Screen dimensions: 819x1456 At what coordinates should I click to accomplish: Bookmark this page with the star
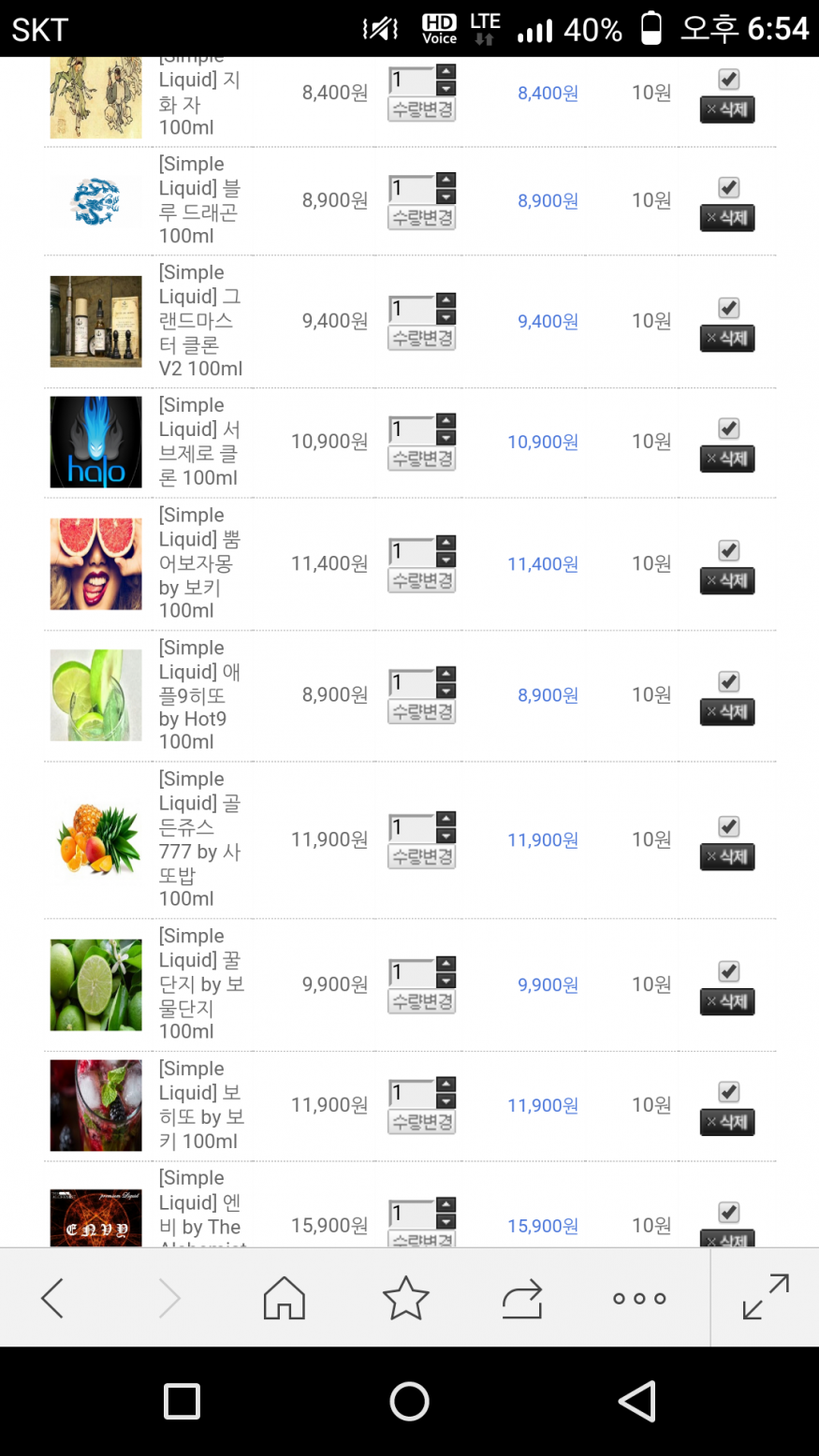click(x=406, y=1298)
